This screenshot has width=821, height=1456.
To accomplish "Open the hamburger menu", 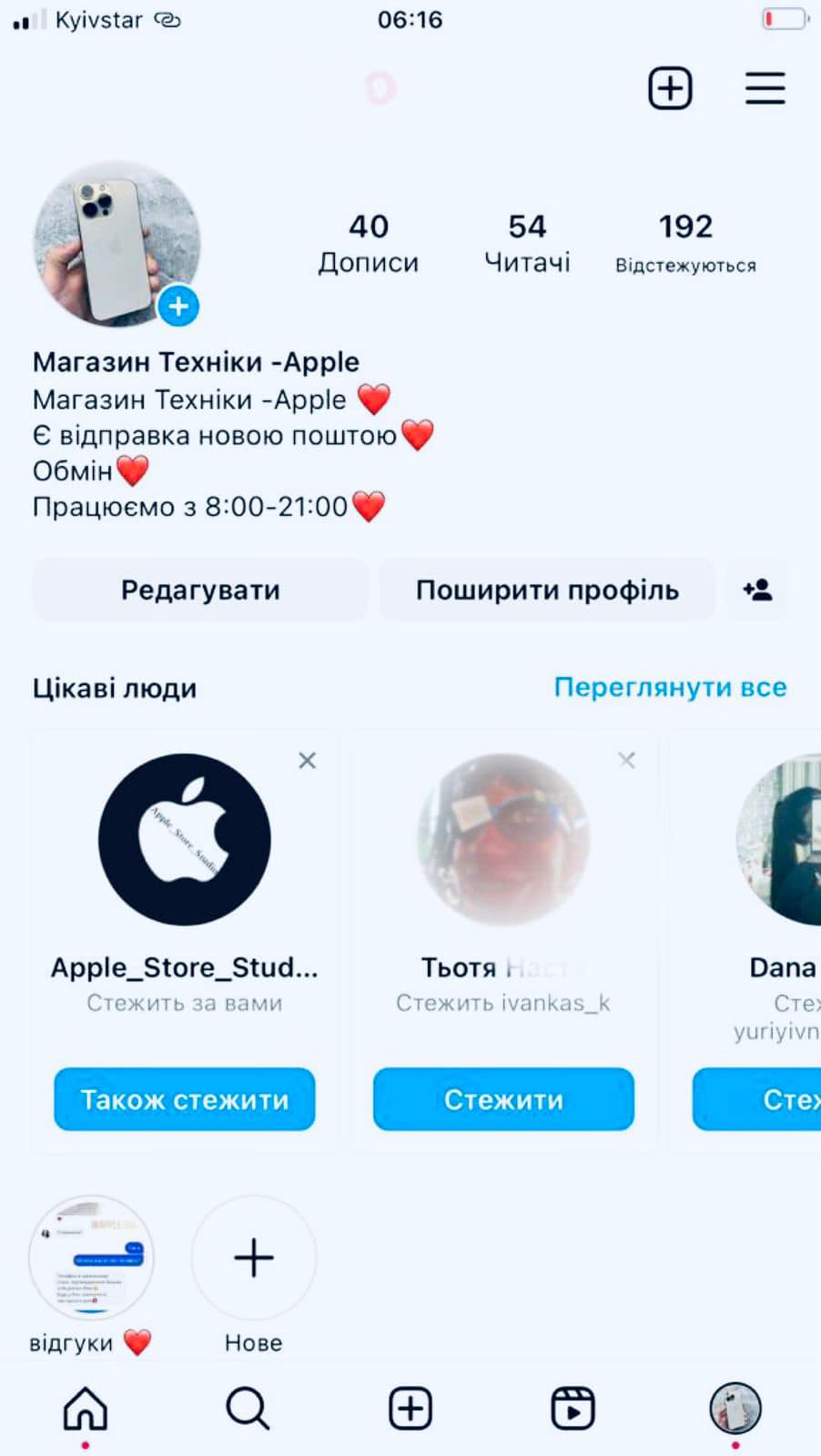I will pyautogui.click(x=765, y=88).
